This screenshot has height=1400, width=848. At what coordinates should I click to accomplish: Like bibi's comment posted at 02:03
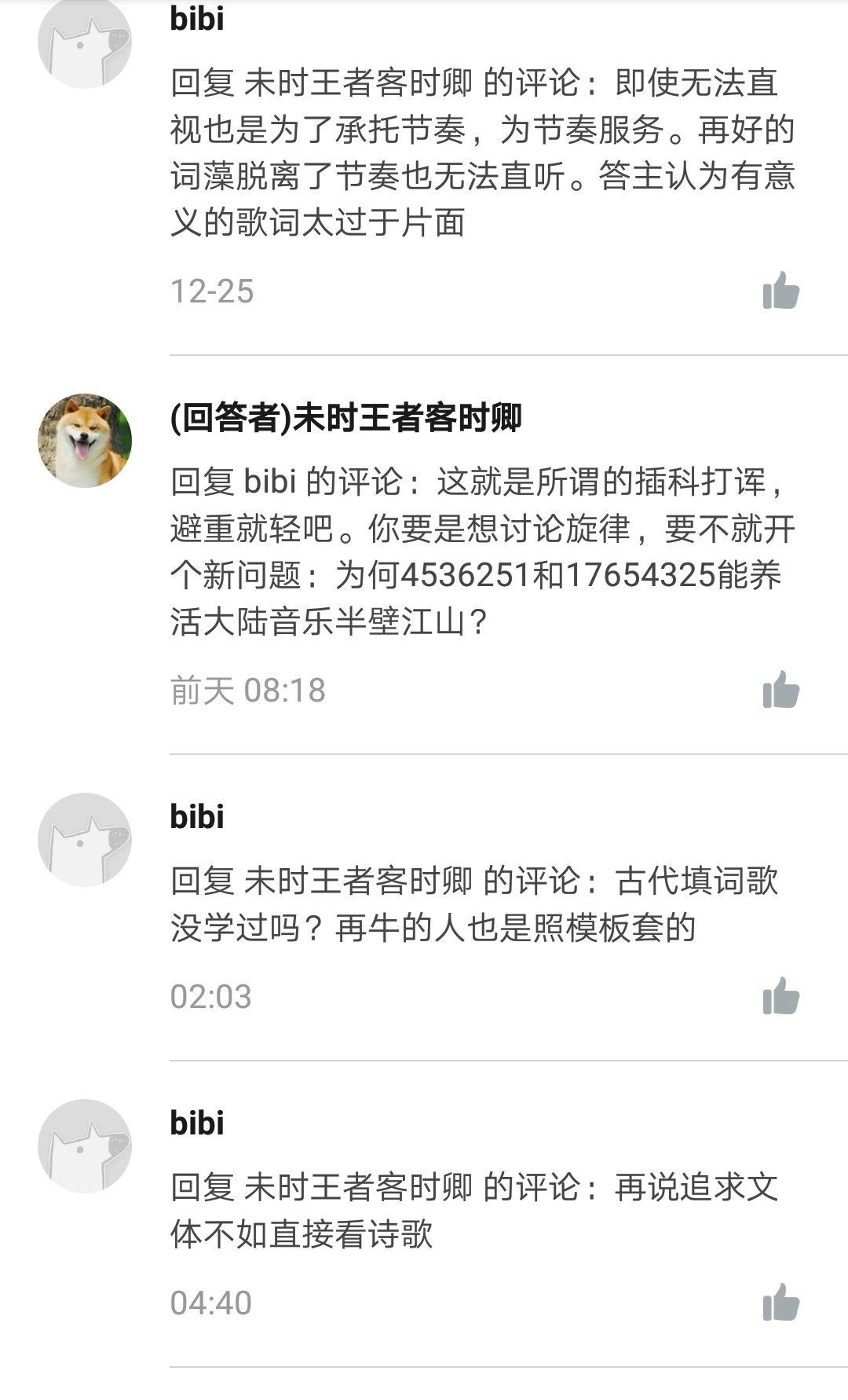tap(781, 996)
